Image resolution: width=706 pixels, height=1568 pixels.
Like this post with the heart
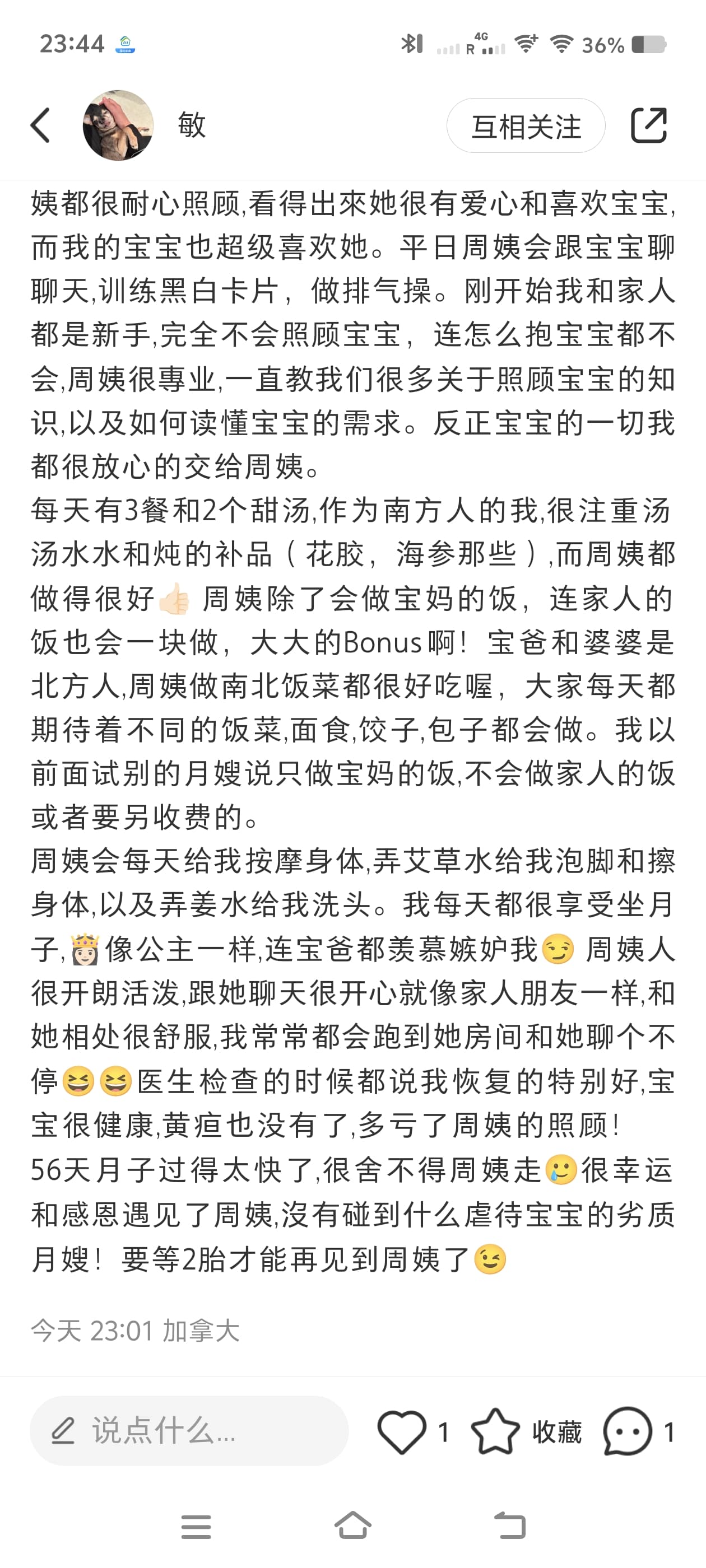click(x=401, y=1431)
